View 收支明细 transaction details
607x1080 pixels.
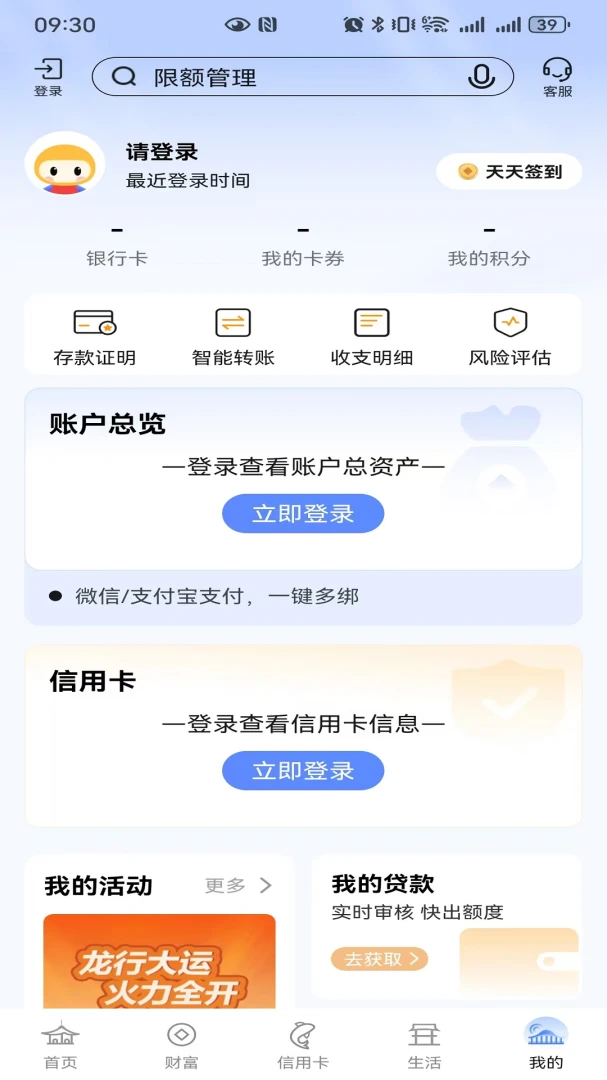(372, 337)
